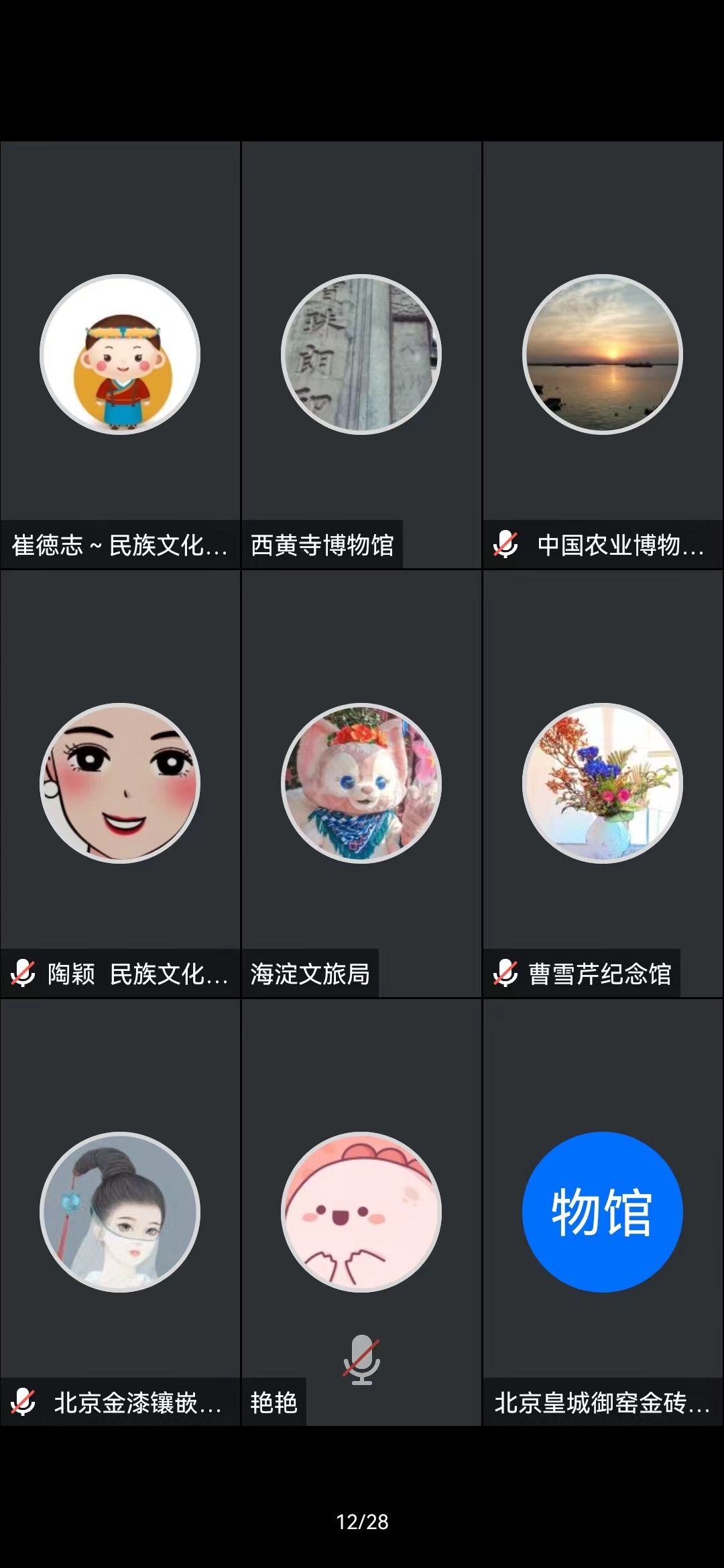Open the 海淀文旅局 participant tile
The width and height of the screenshot is (724, 1568).
click(x=361, y=783)
